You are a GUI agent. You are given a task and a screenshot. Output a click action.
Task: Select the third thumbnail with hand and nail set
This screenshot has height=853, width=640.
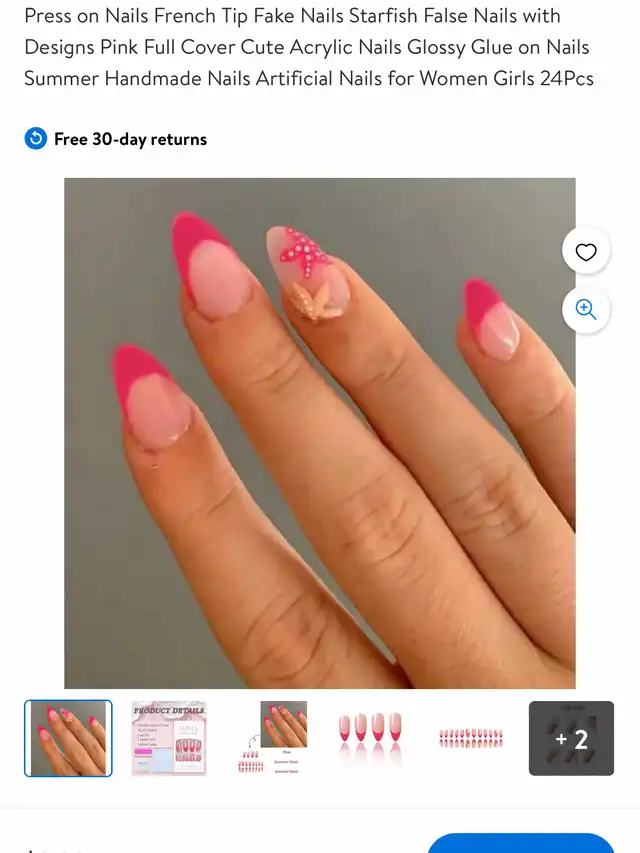[270, 738]
